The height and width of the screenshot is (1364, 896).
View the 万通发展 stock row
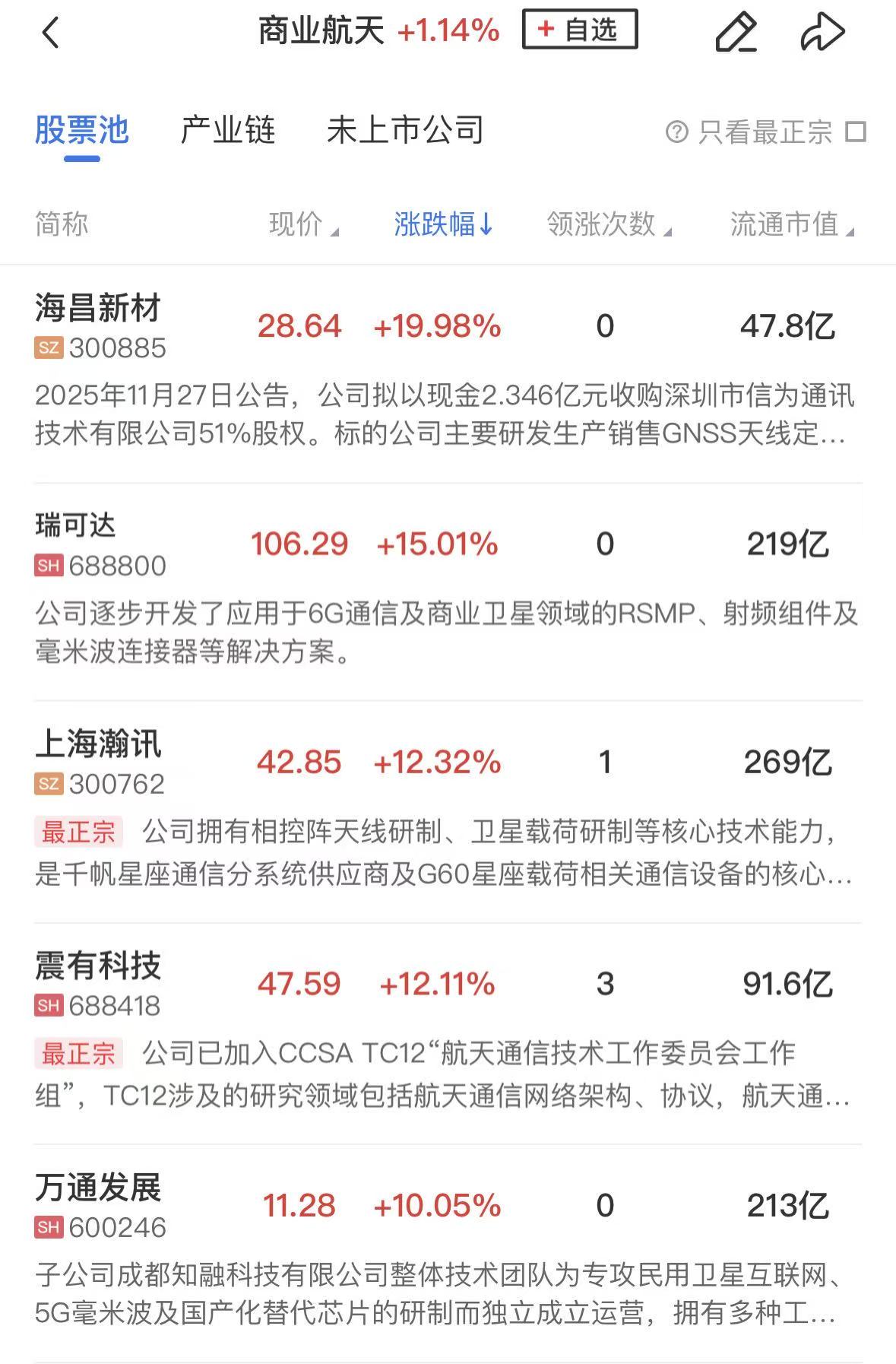99,1188
